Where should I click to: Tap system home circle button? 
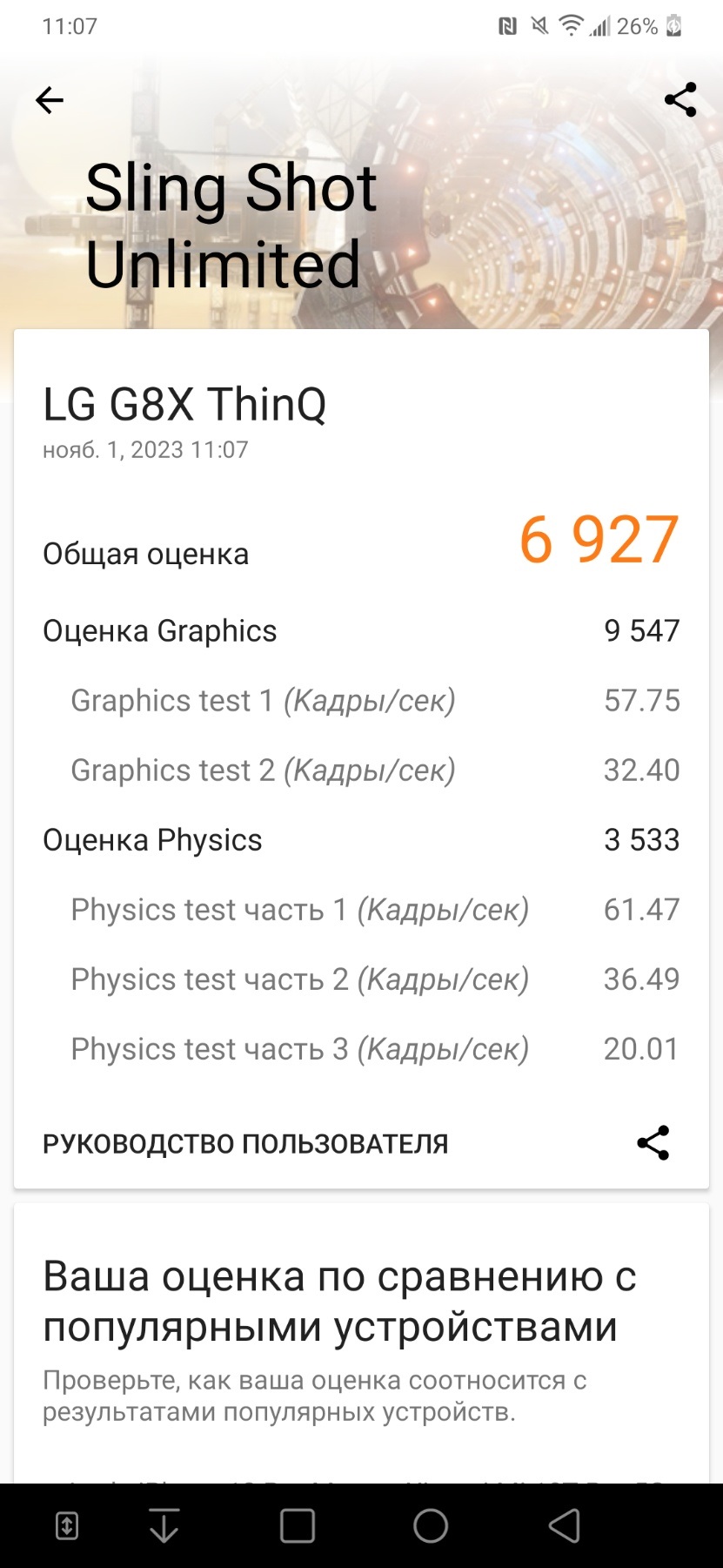coord(431,1525)
